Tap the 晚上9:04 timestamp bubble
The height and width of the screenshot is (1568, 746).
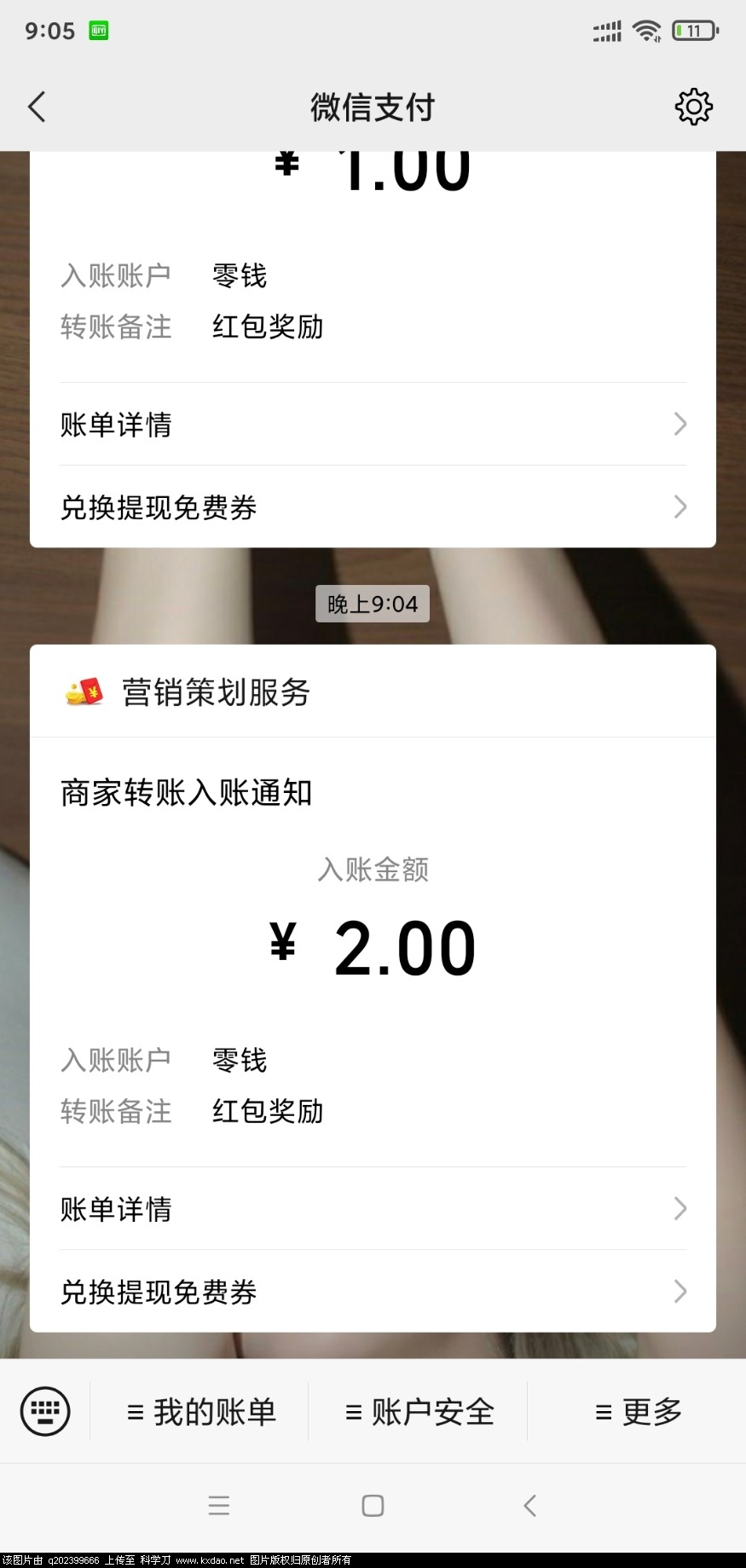[x=373, y=604]
